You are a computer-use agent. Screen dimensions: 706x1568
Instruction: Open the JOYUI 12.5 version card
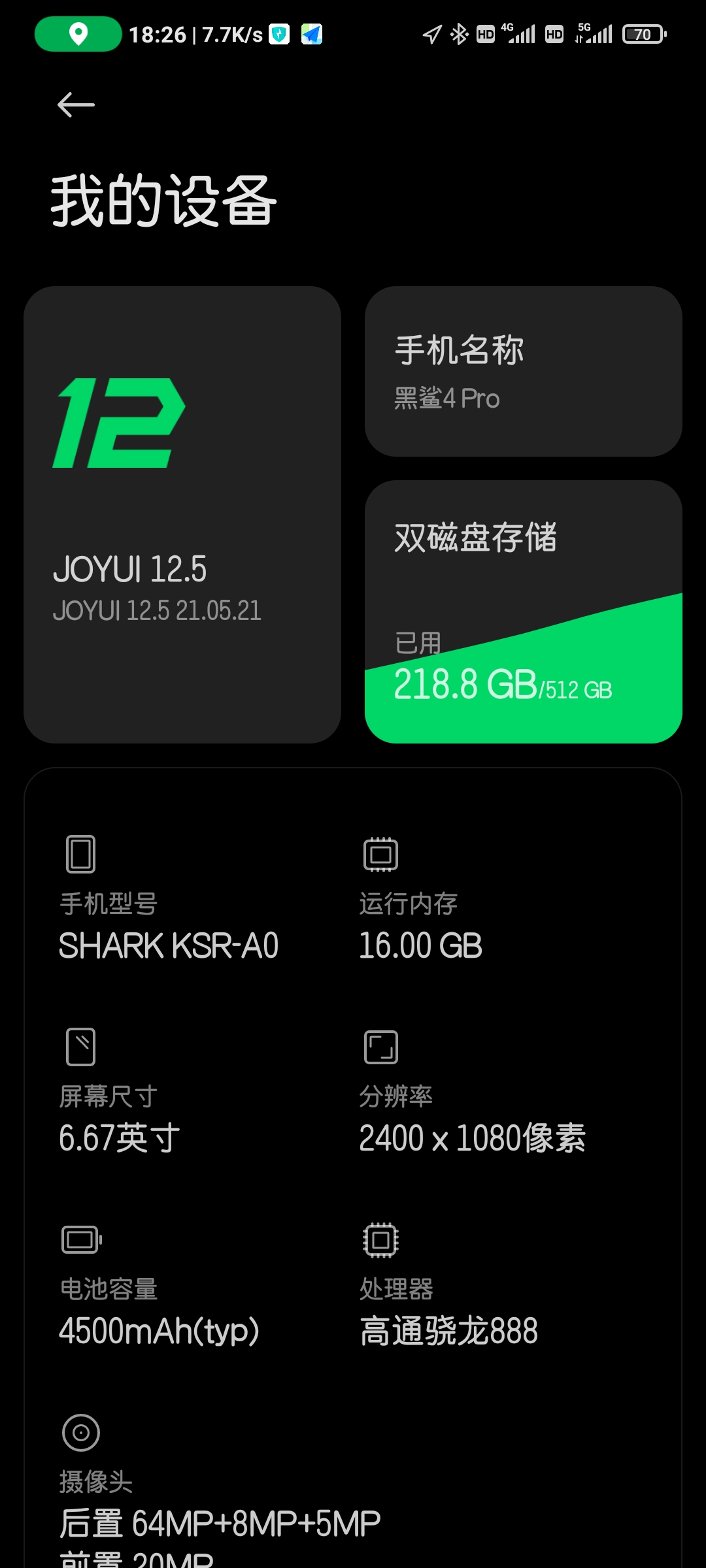(x=182, y=515)
